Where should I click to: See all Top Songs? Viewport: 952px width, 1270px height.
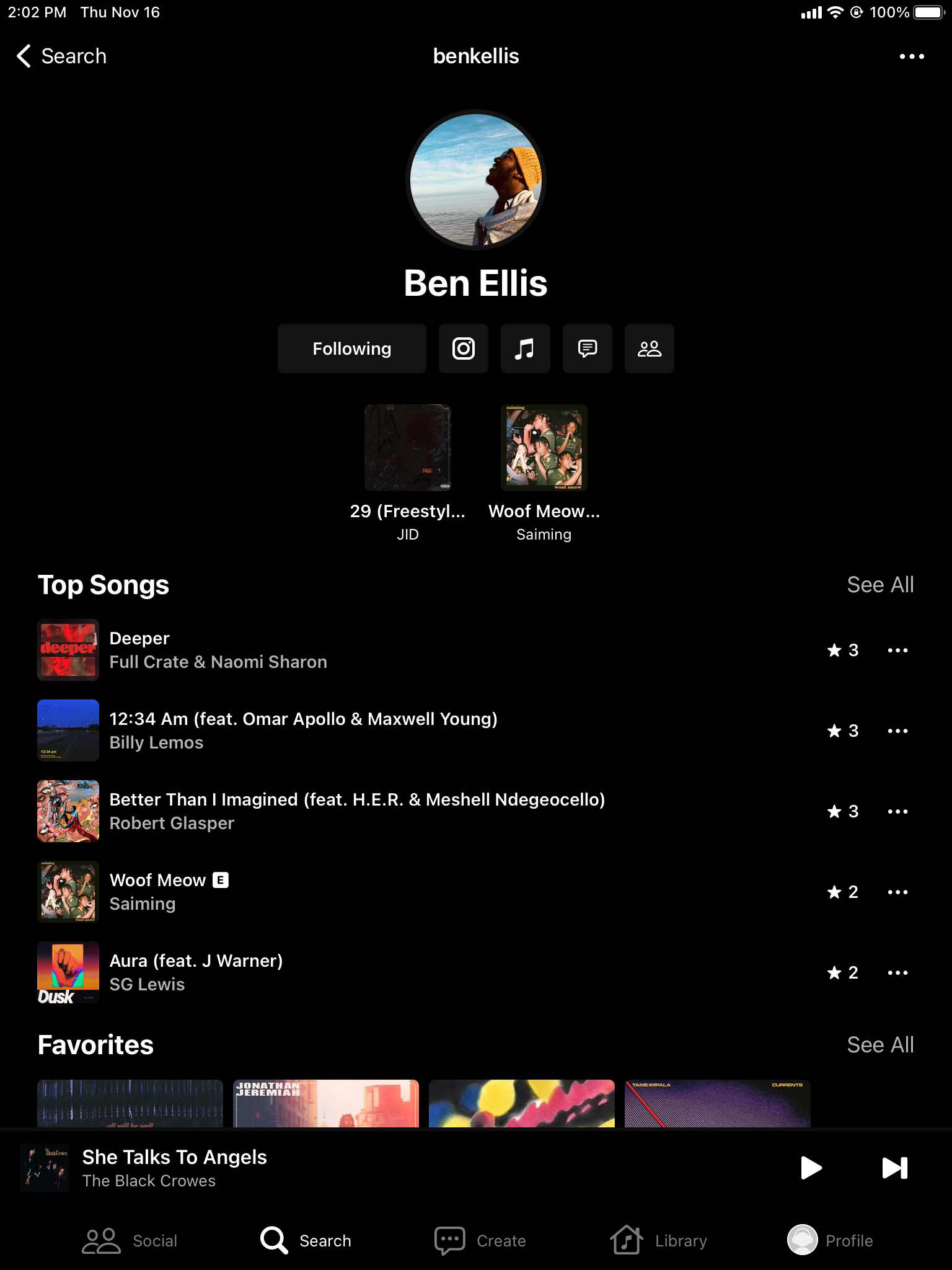click(x=880, y=585)
